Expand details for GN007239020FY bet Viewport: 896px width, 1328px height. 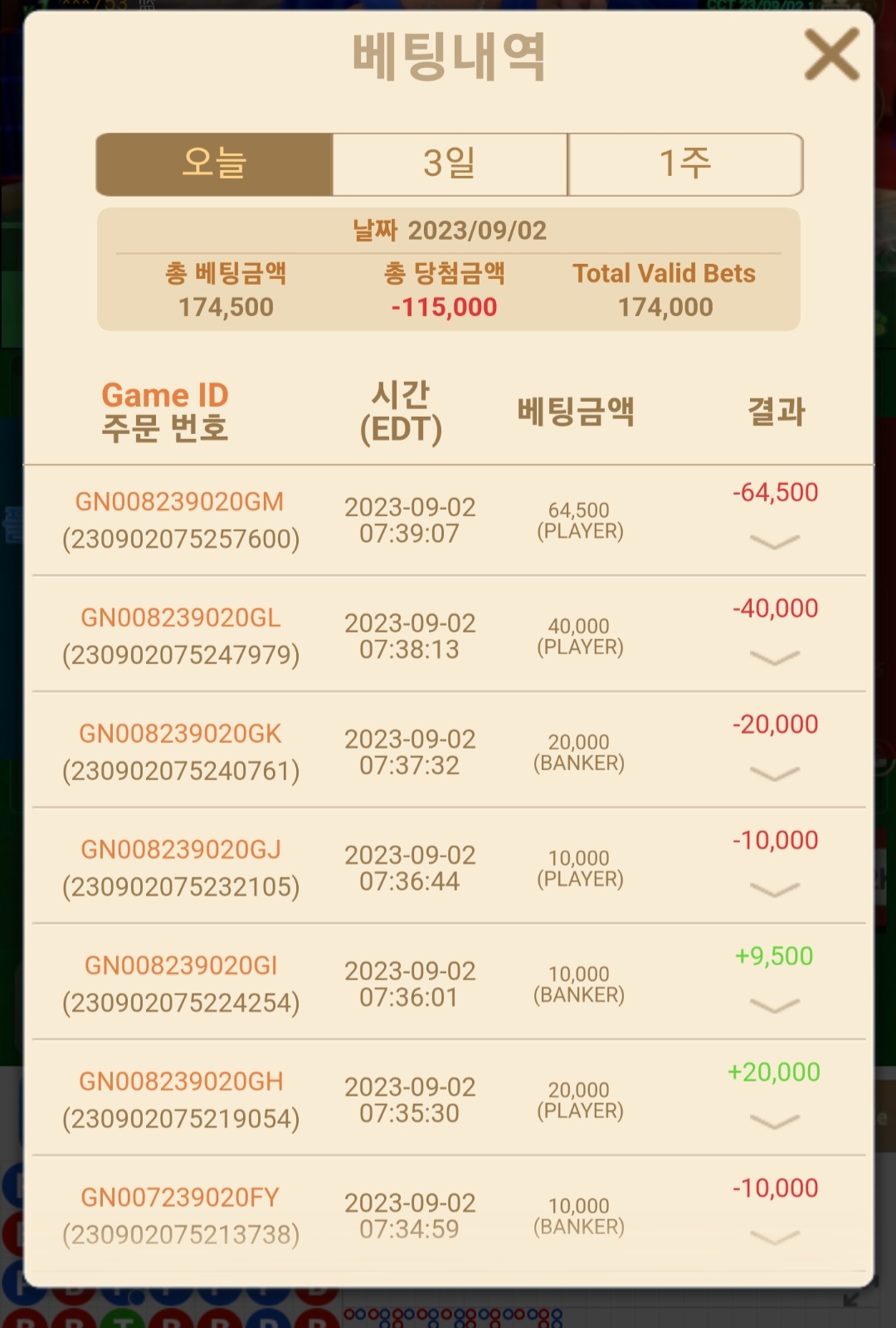point(775,1238)
